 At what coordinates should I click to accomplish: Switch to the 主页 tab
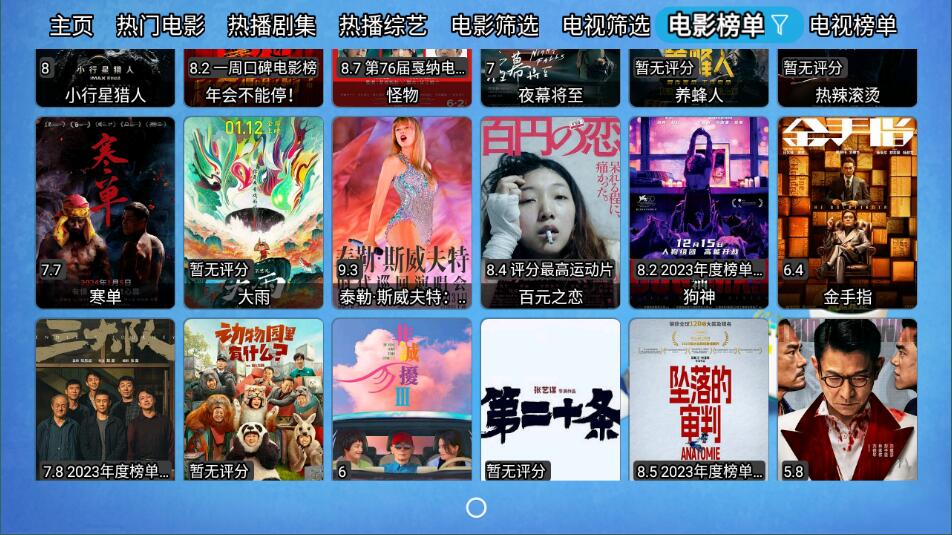tap(70, 25)
